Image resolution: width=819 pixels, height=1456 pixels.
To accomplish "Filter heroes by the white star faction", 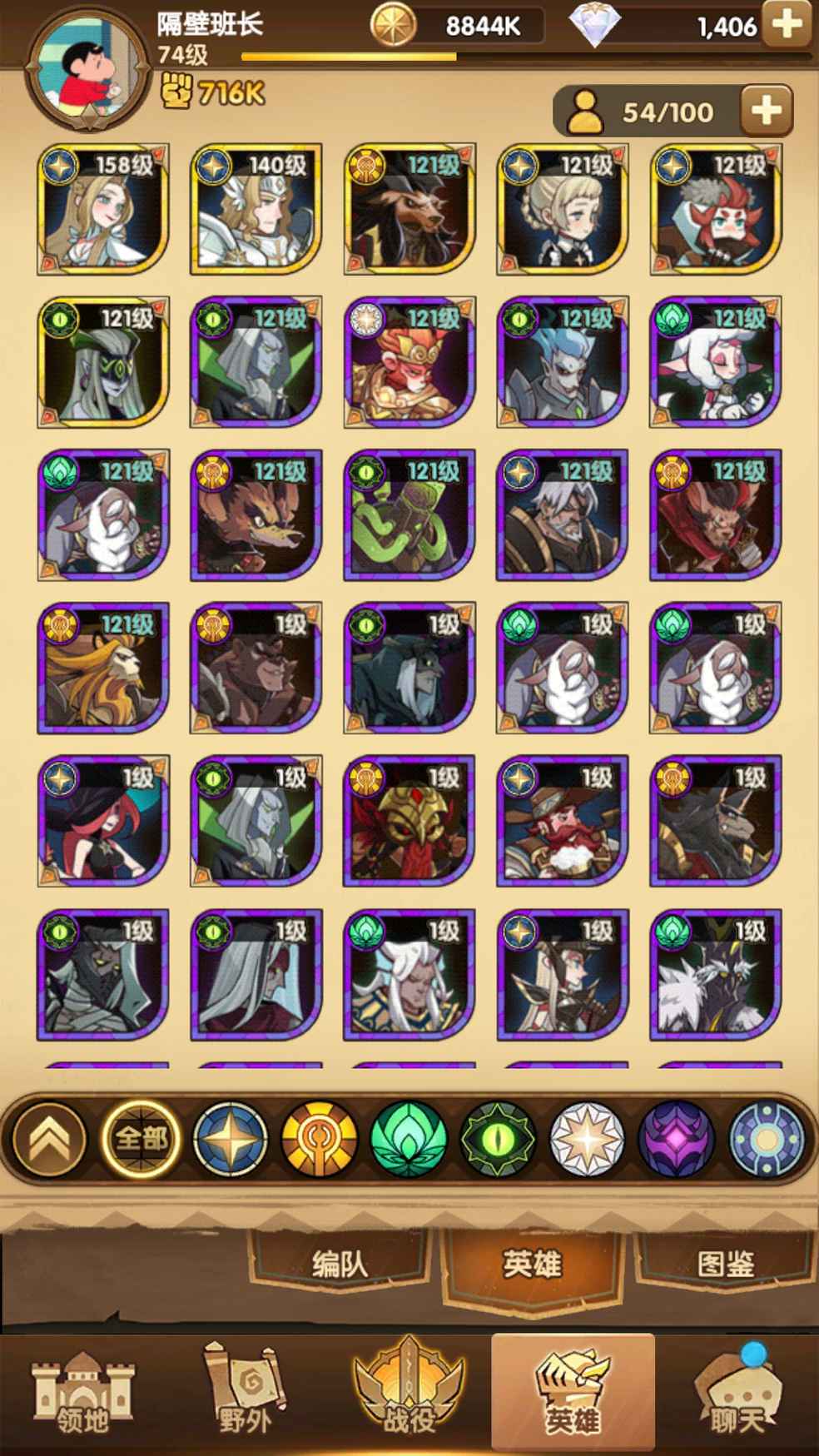I will (x=587, y=1138).
